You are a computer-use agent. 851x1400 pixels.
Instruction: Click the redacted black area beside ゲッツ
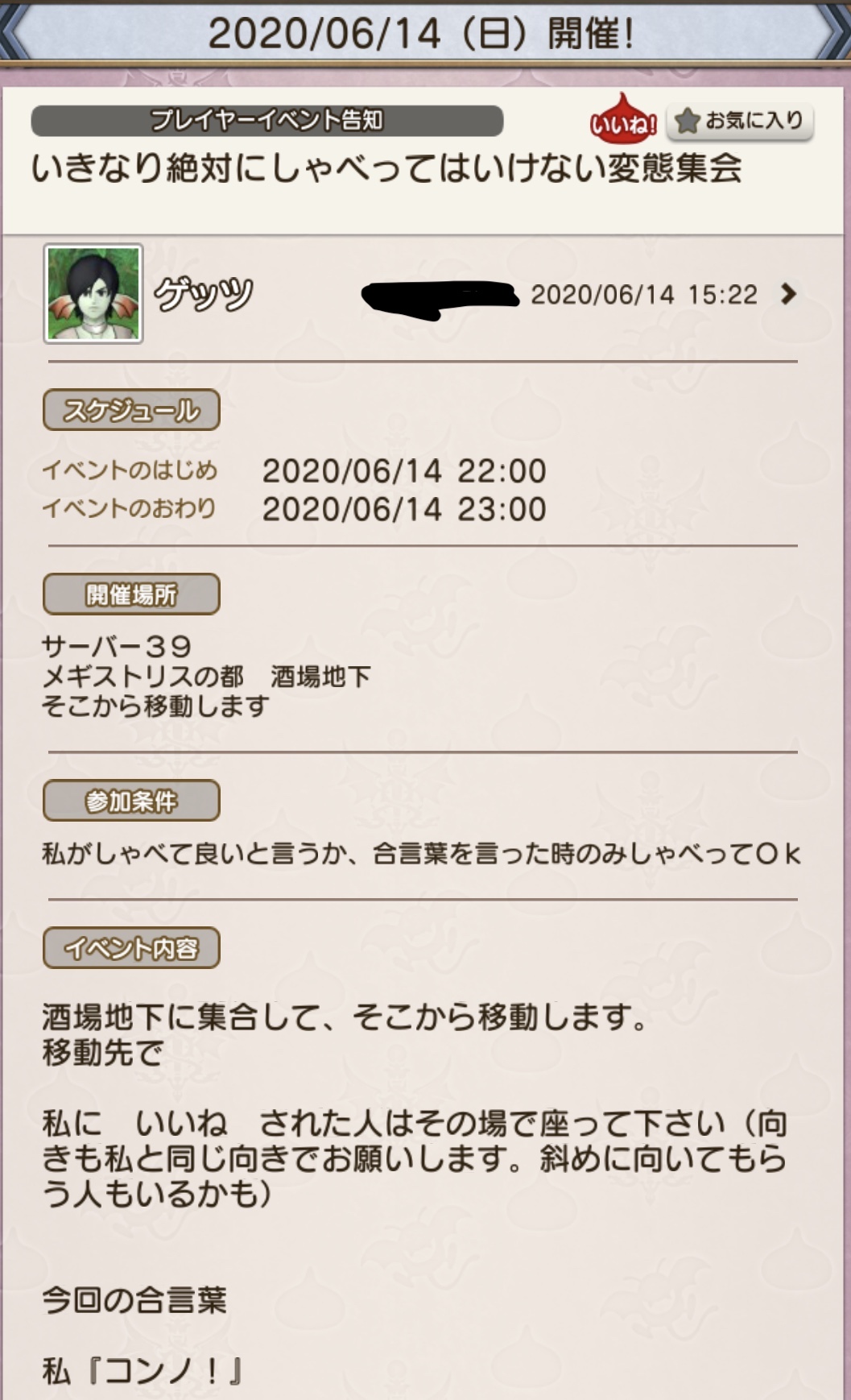[x=439, y=295]
